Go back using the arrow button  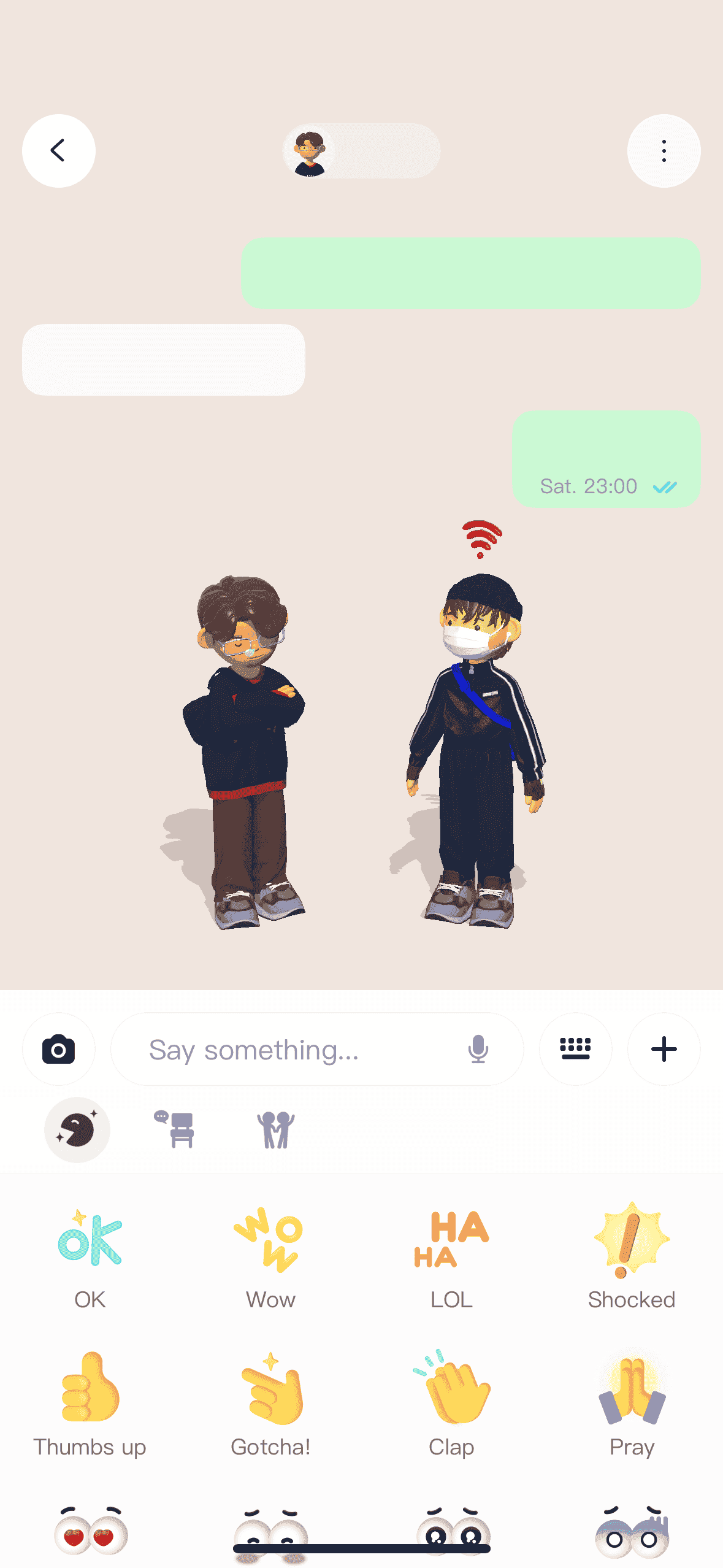click(58, 151)
